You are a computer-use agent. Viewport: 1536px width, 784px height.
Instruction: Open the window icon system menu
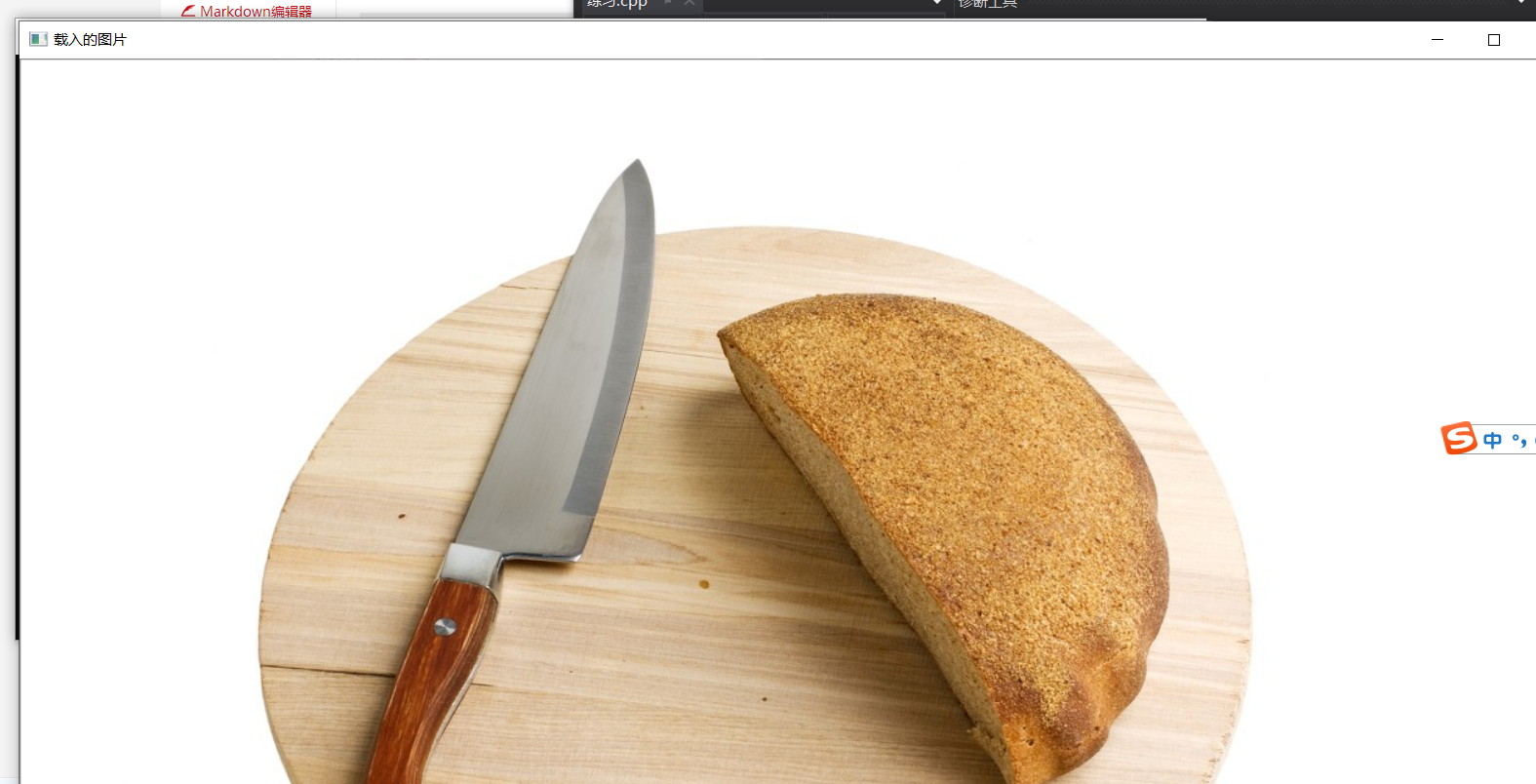tap(38, 39)
